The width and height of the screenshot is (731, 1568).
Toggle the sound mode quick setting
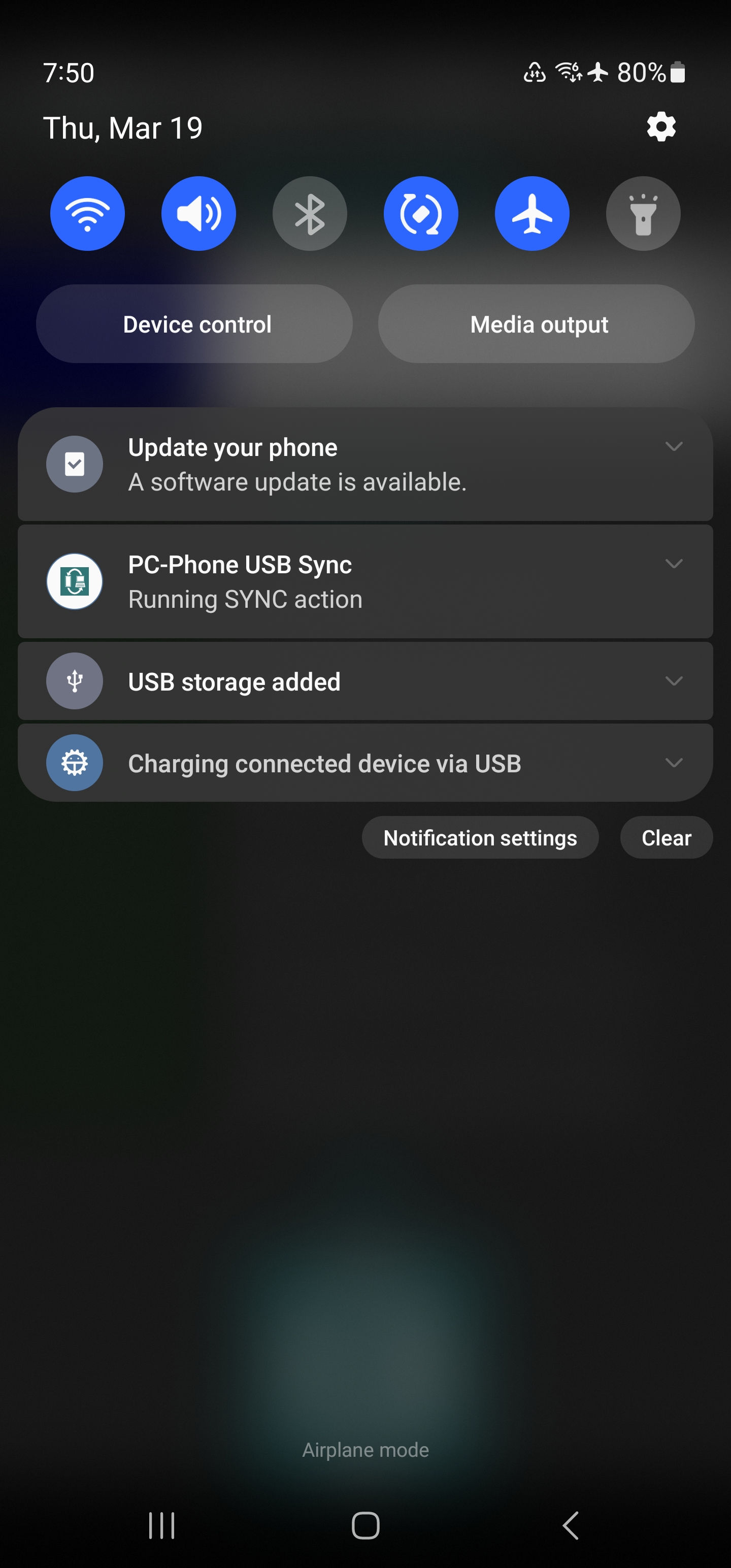[x=198, y=214]
